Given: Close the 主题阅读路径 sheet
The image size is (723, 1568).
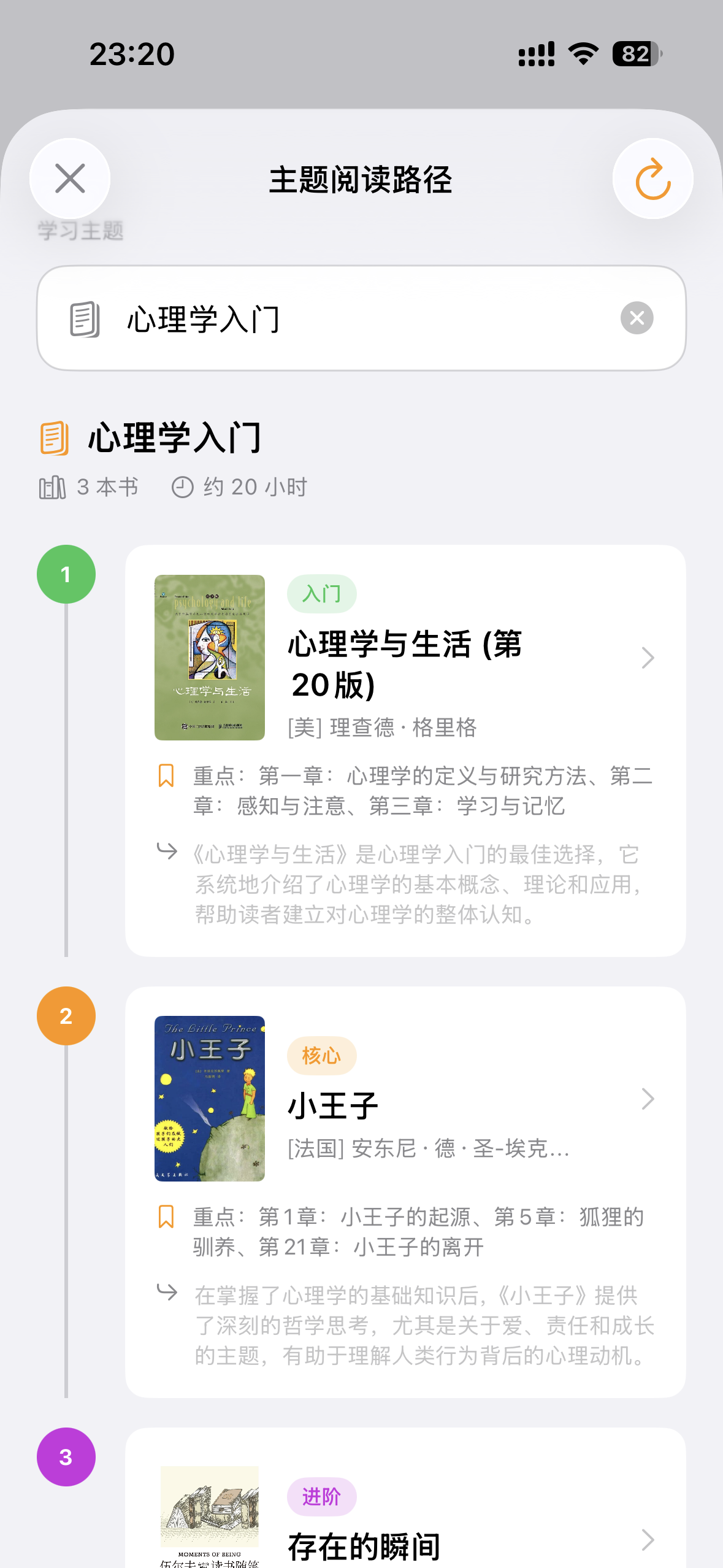Looking at the screenshot, I should pyautogui.click(x=70, y=179).
